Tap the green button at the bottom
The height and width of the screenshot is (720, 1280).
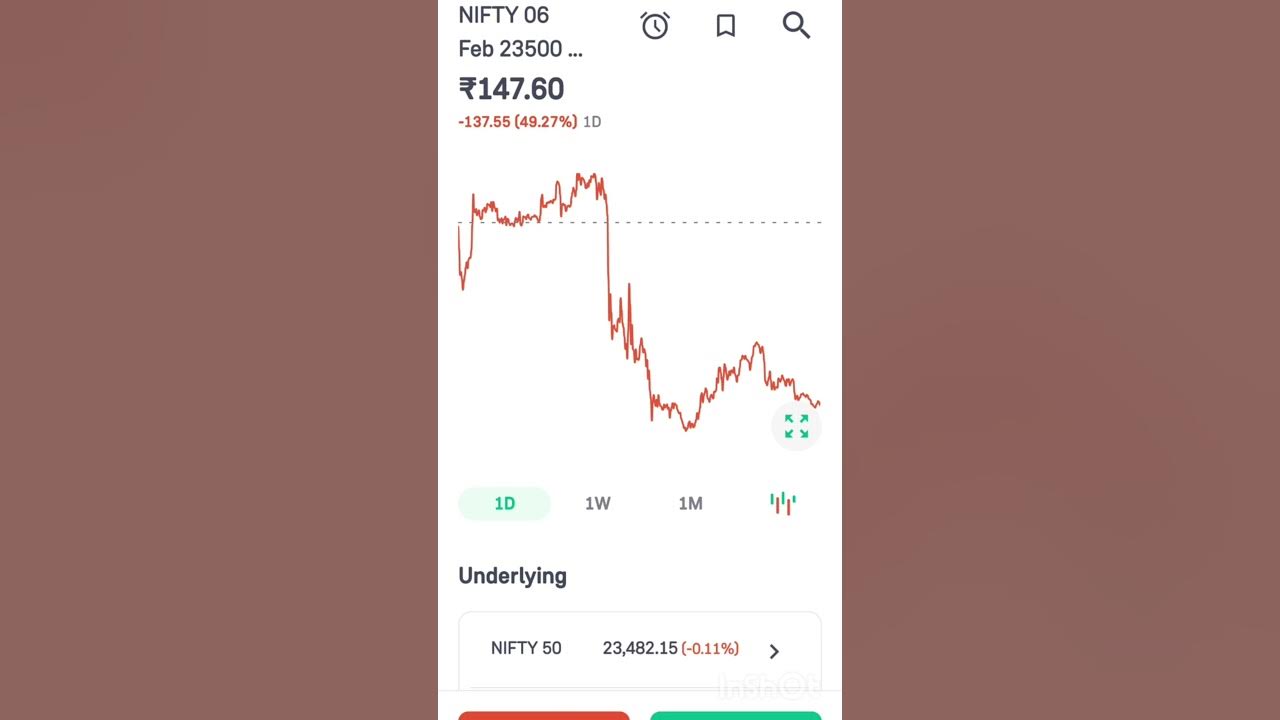(735, 715)
